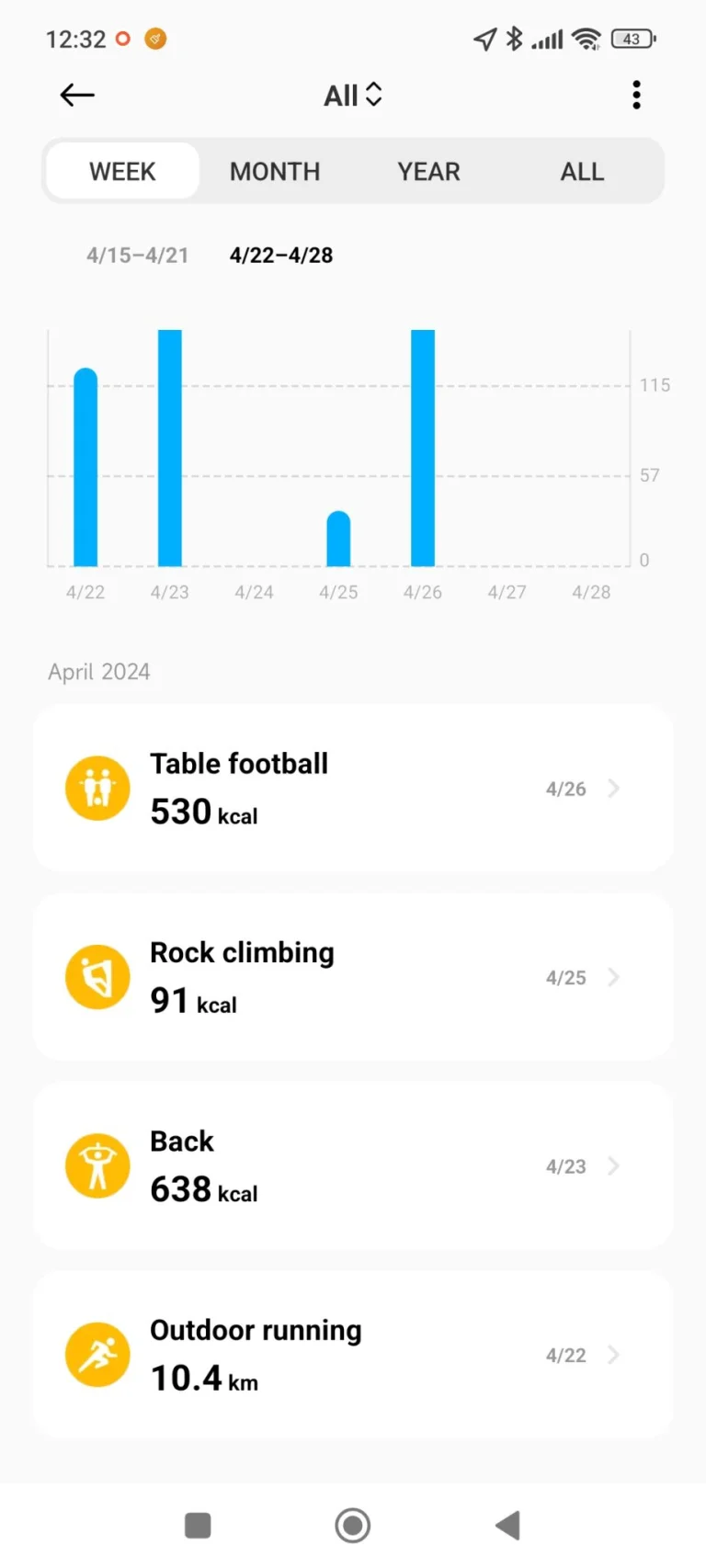The width and height of the screenshot is (706, 1568).
Task: Tap the back arrow to exit
Action: (x=76, y=95)
